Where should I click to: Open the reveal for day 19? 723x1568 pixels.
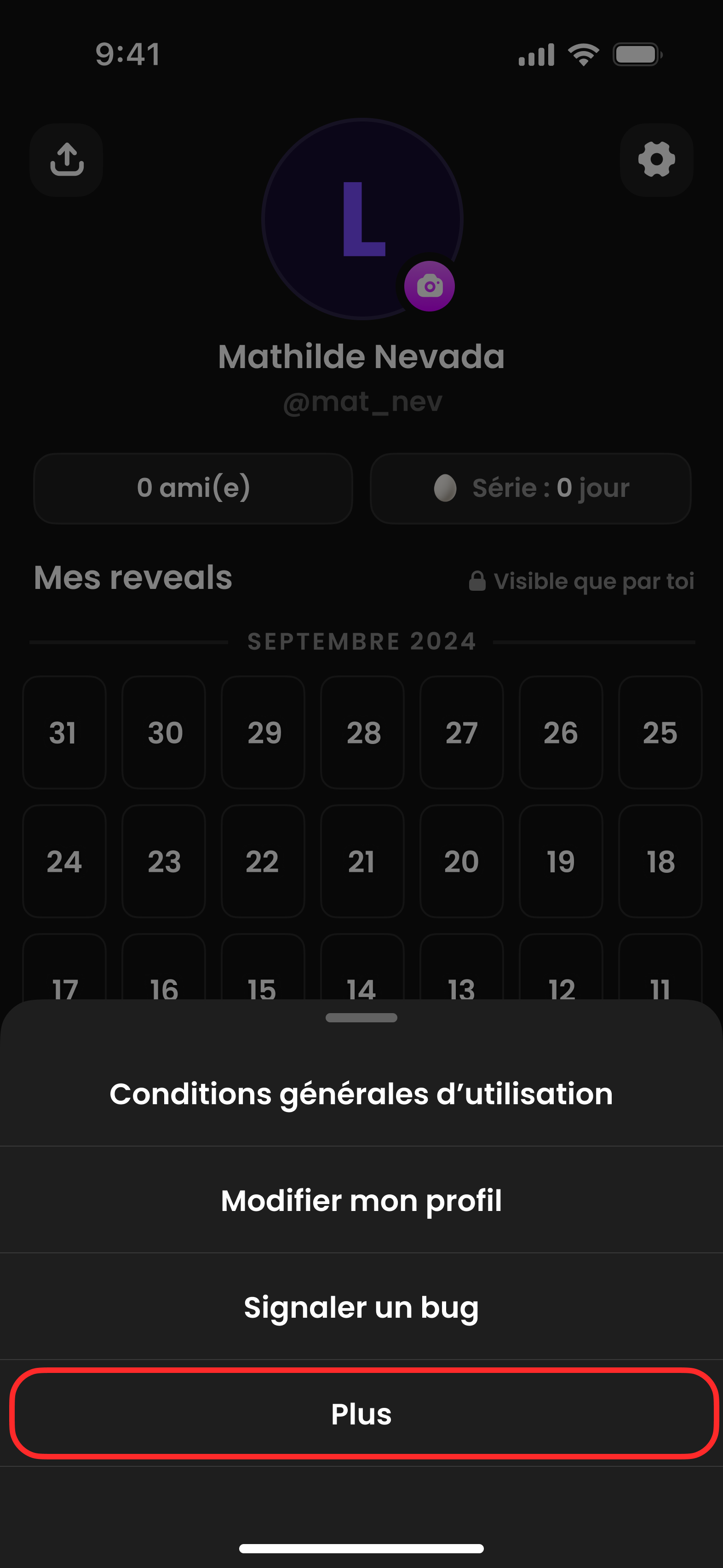pos(561,861)
